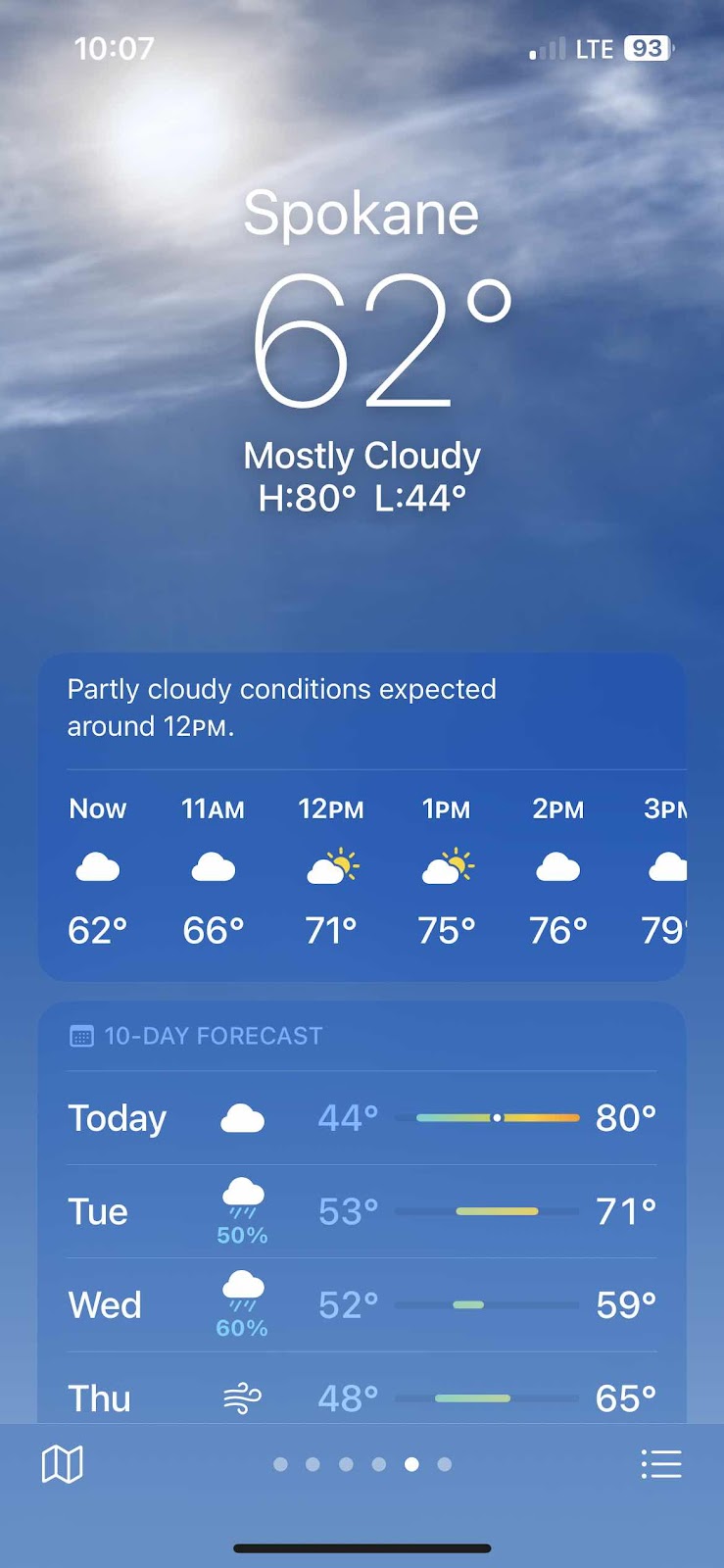The width and height of the screenshot is (724, 1568).
Task: Open the city list
Action: point(661,1464)
